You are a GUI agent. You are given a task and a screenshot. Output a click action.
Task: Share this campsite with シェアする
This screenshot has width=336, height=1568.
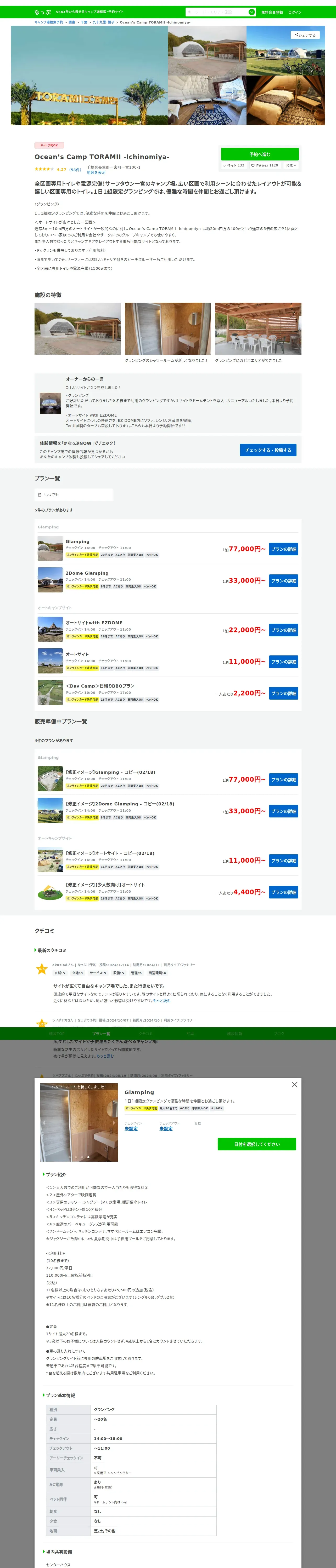[305, 35]
